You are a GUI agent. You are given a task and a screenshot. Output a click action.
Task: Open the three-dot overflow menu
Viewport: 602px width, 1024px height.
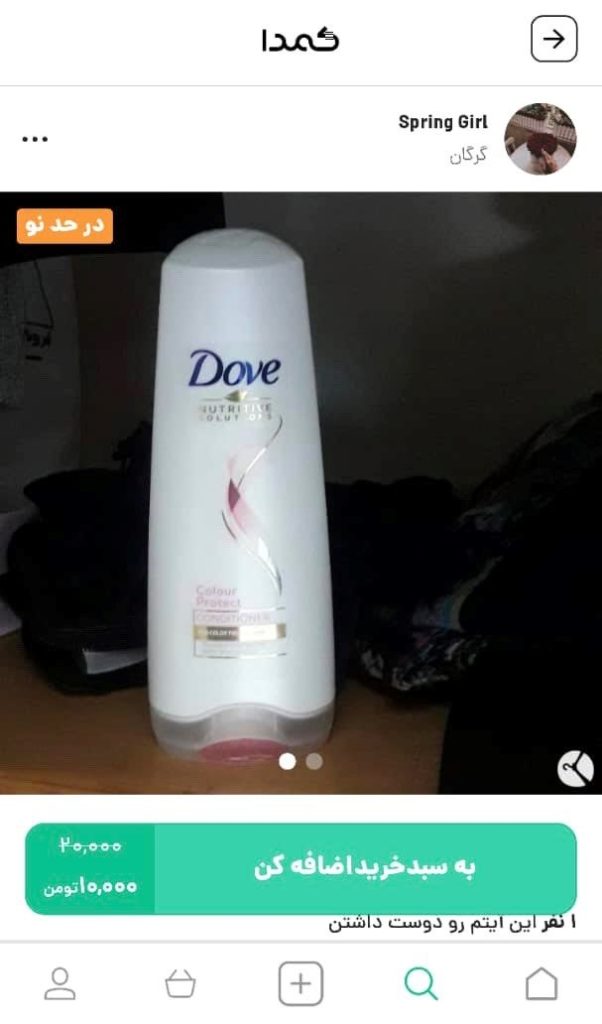pos(35,139)
